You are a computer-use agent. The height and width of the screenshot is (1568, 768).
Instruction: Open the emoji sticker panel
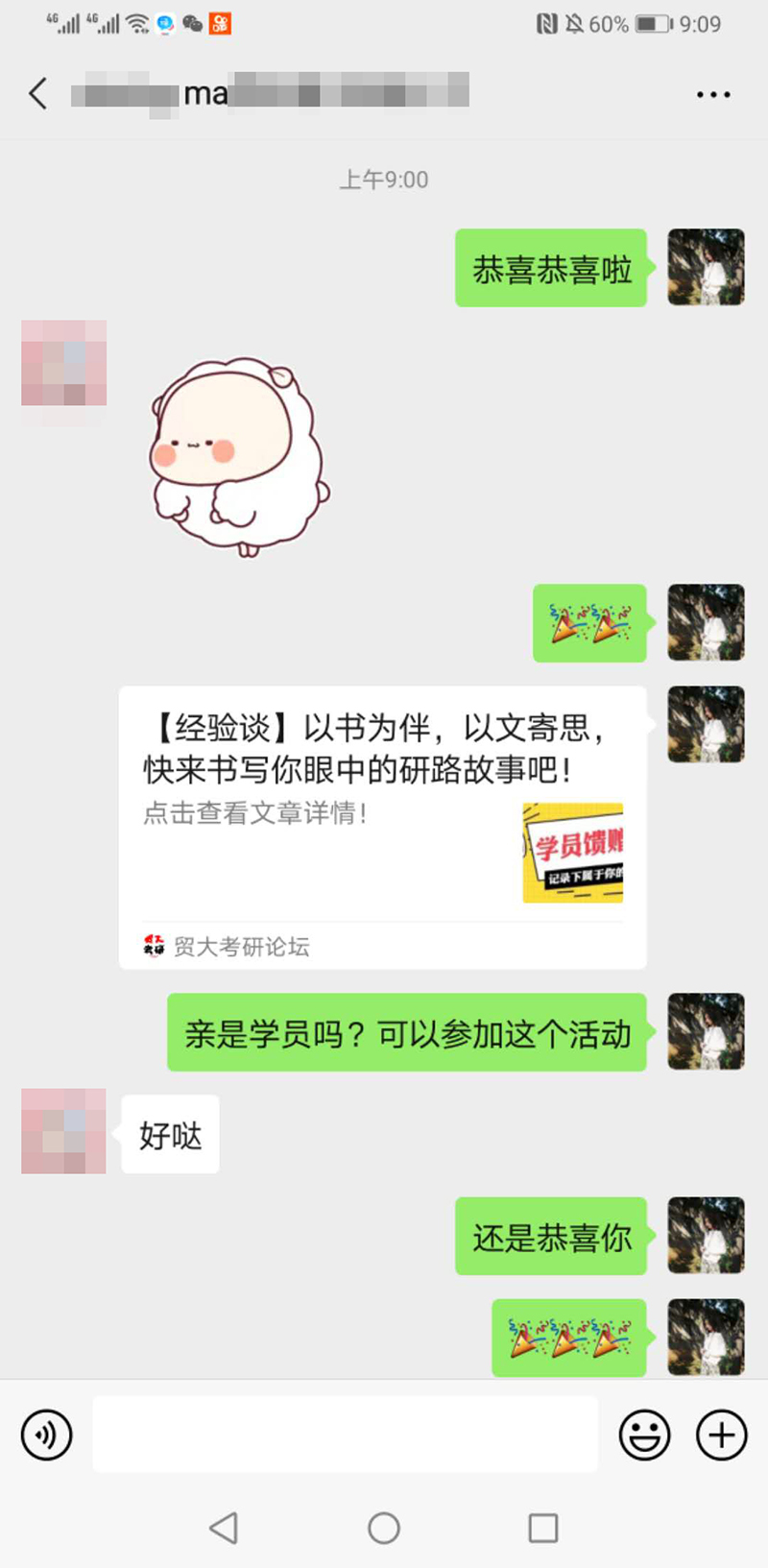coord(644,1435)
